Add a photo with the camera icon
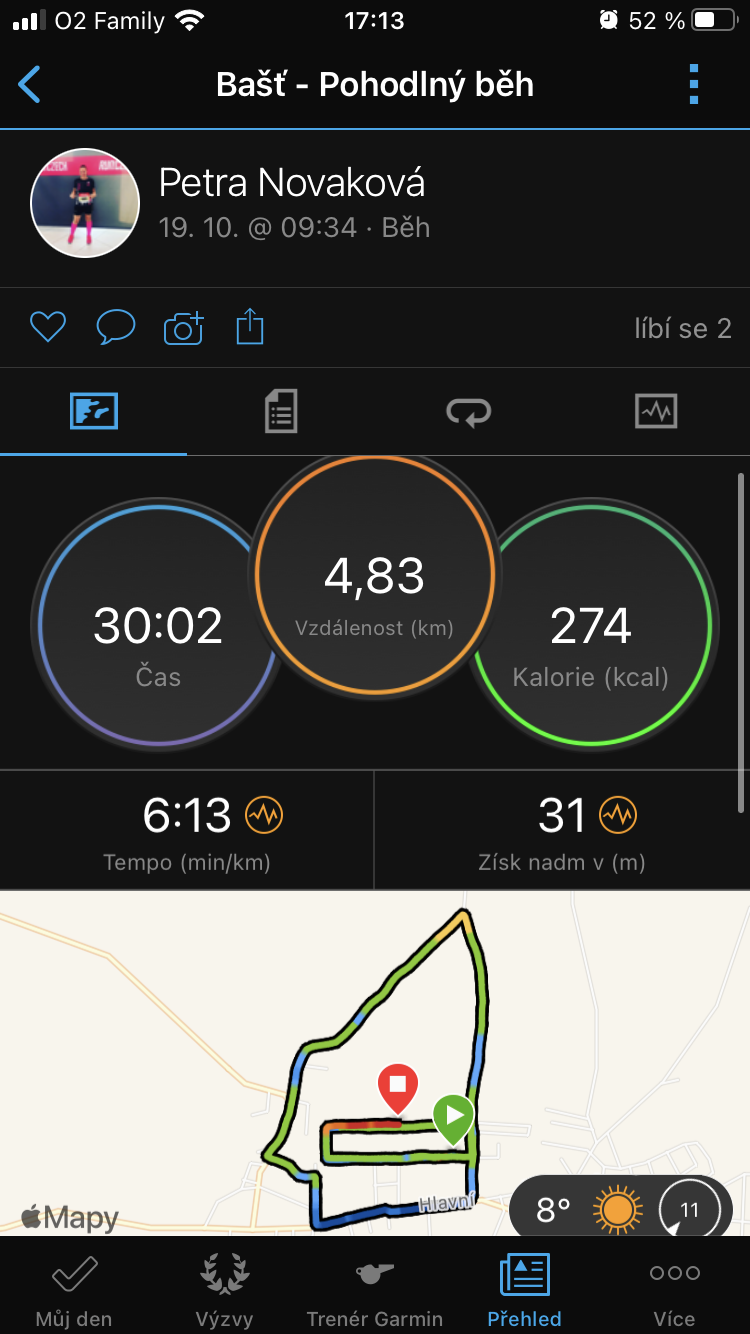Viewport: 750px width, 1334px height. click(183, 328)
